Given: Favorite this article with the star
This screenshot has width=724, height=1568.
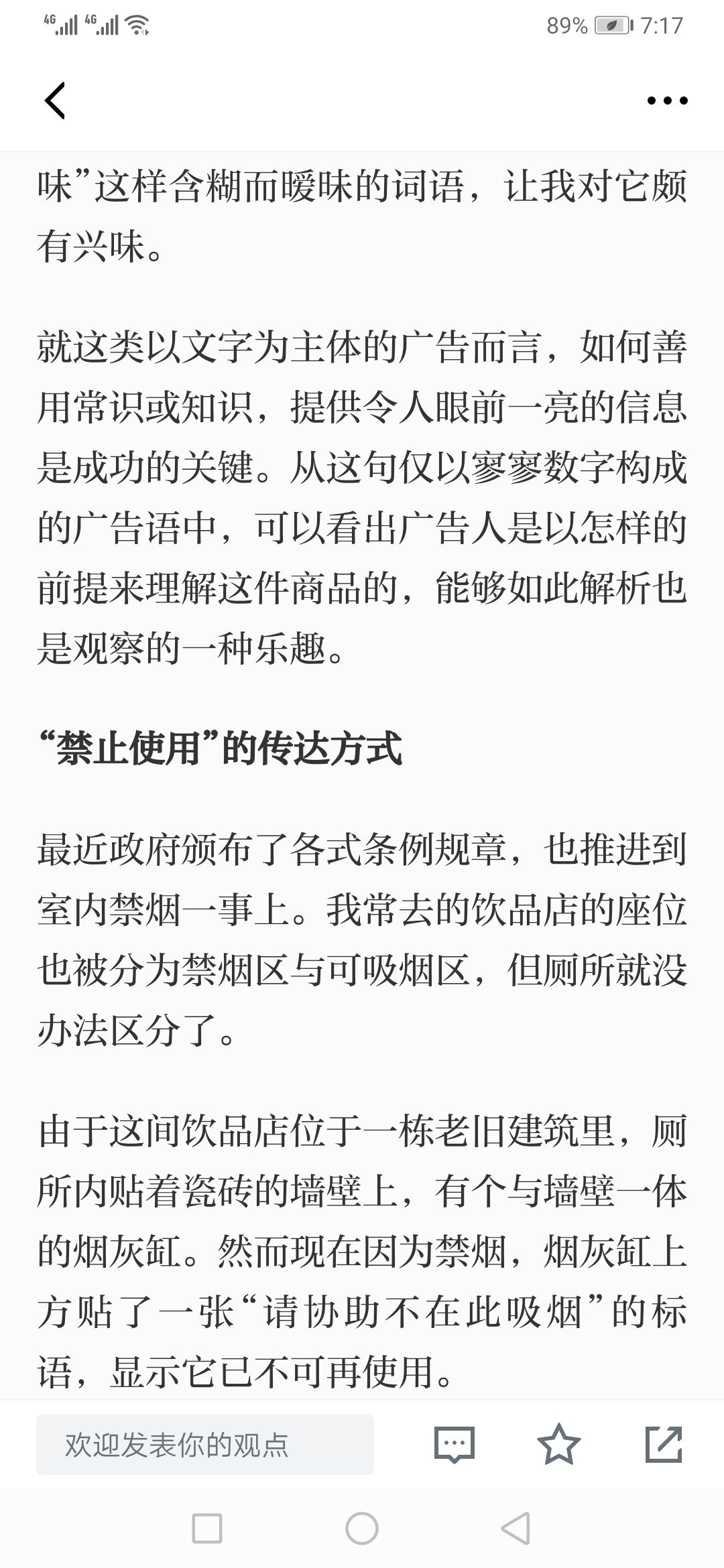Looking at the screenshot, I should pos(558,1444).
